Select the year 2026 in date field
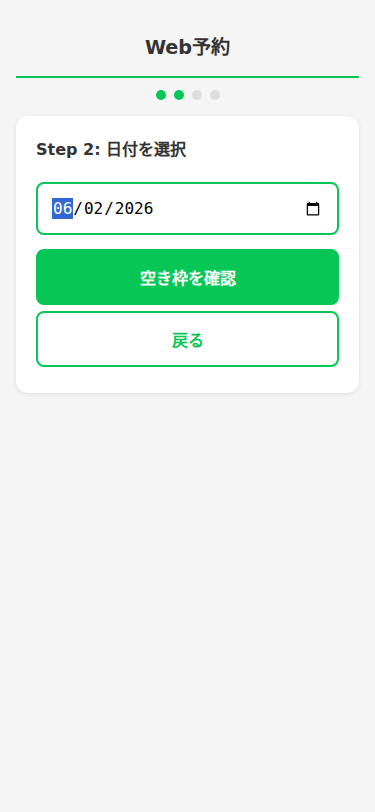Image resolution: width=375 pixels, height=812 pixels. pyautogui.click(x=134, y=209)
